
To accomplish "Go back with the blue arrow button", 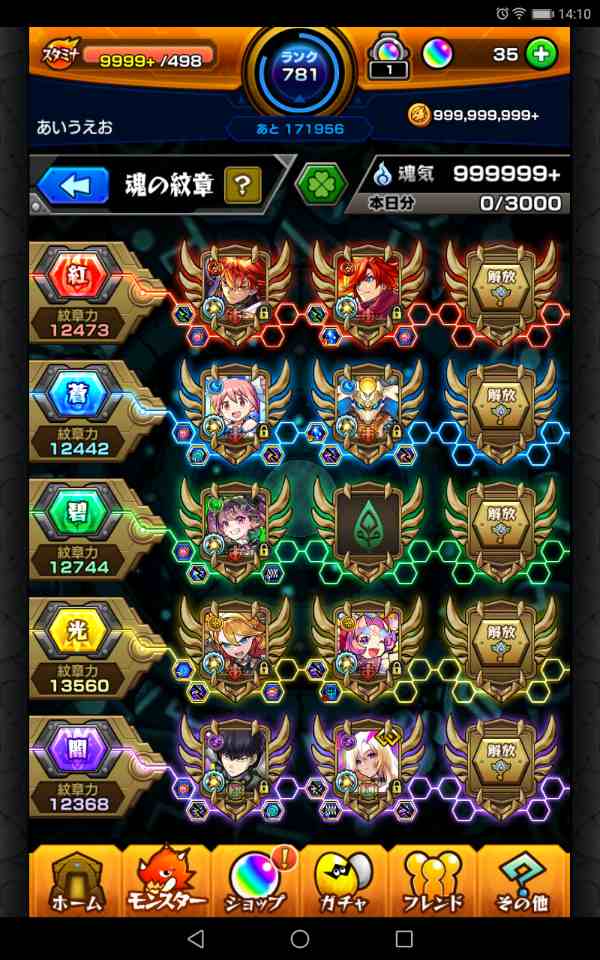I will (x=74, y=185).
